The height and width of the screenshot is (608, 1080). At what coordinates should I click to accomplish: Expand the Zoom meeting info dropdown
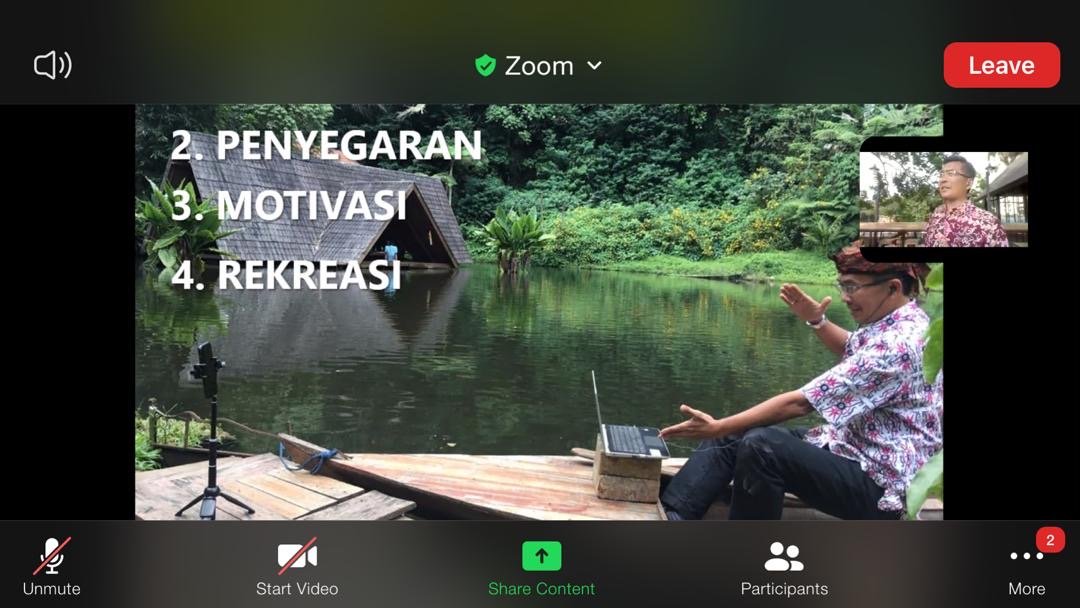(539, 66)
